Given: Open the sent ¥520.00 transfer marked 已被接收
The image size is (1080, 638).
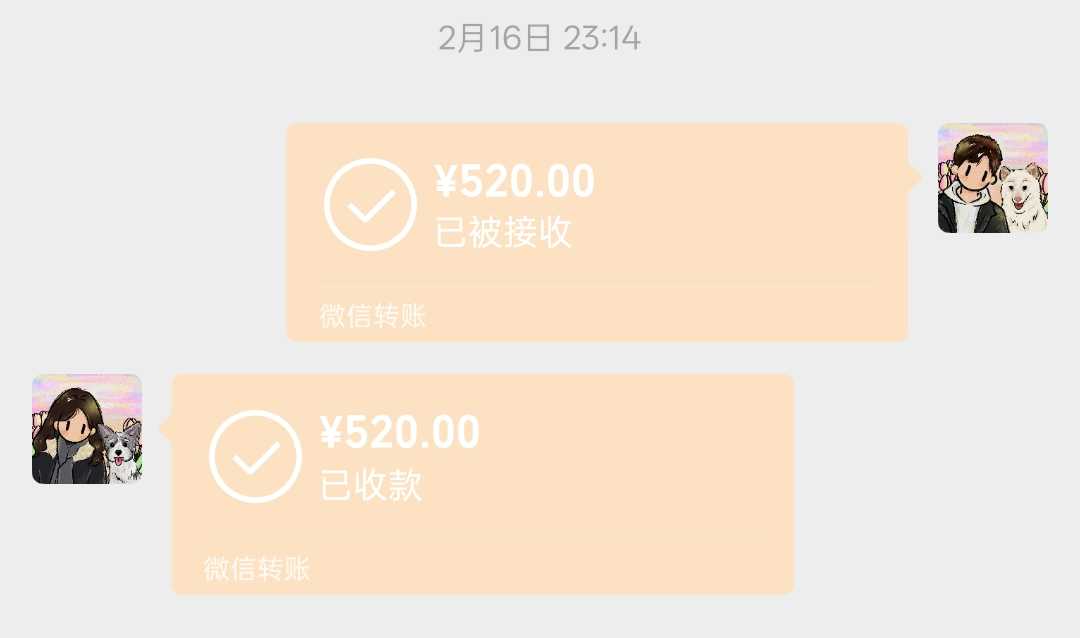Looking at the screenshot, I should tap(596, 231).
